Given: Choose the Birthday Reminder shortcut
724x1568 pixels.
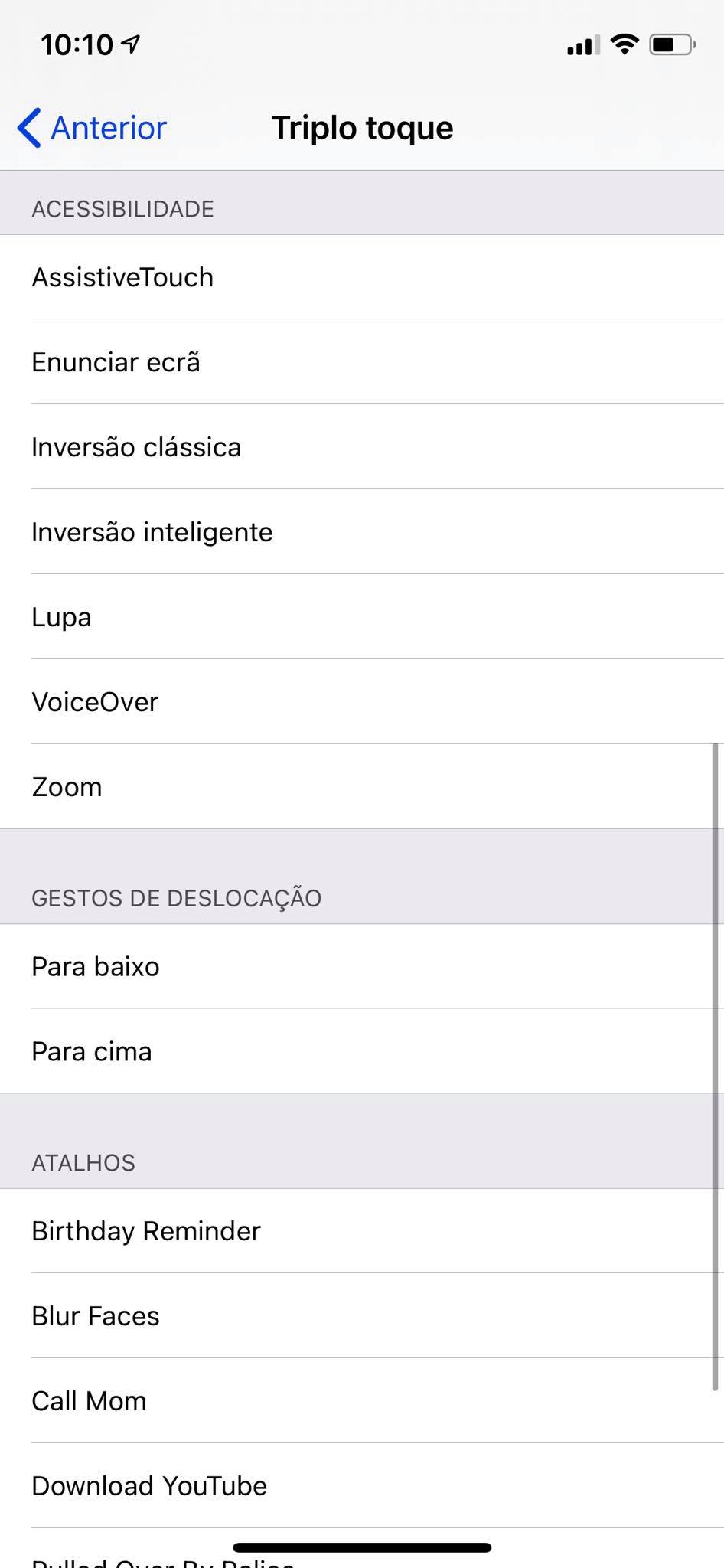Looking at the screenshot, I should 362,1231.
